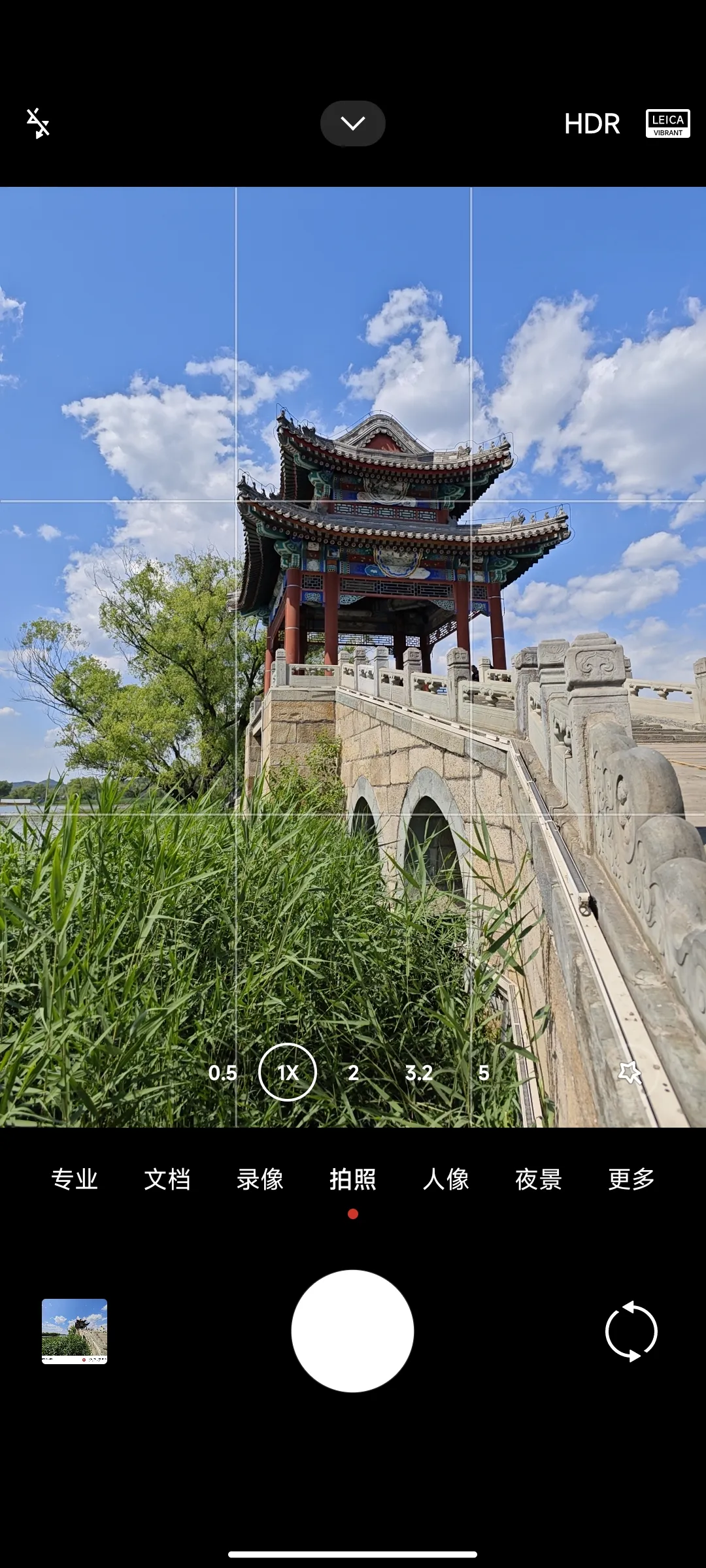Toggle HDR mode

coord(592,123)
